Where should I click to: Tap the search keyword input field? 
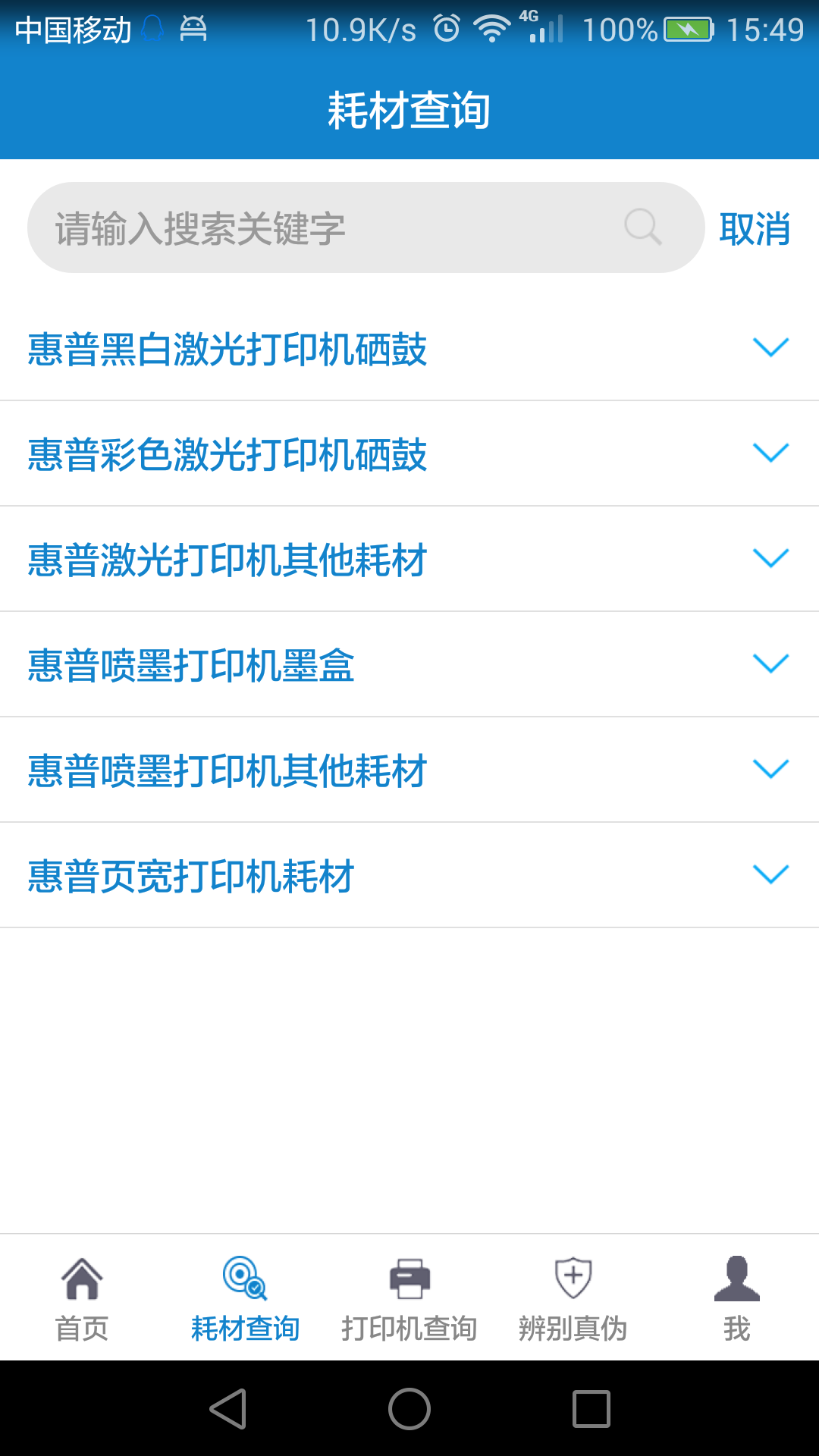tap(366, 227)
